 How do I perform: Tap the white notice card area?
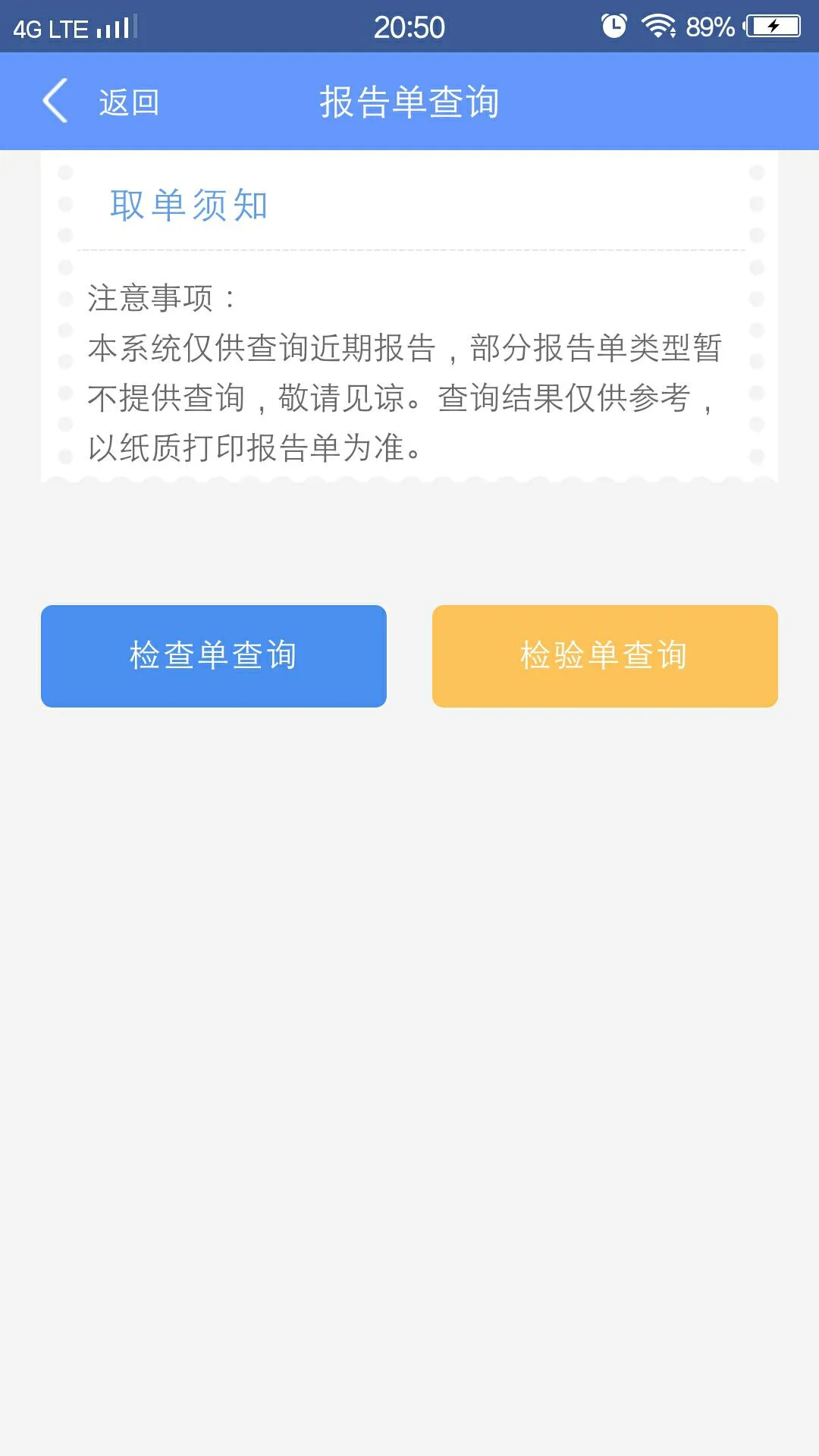click(x=409, y=318)
